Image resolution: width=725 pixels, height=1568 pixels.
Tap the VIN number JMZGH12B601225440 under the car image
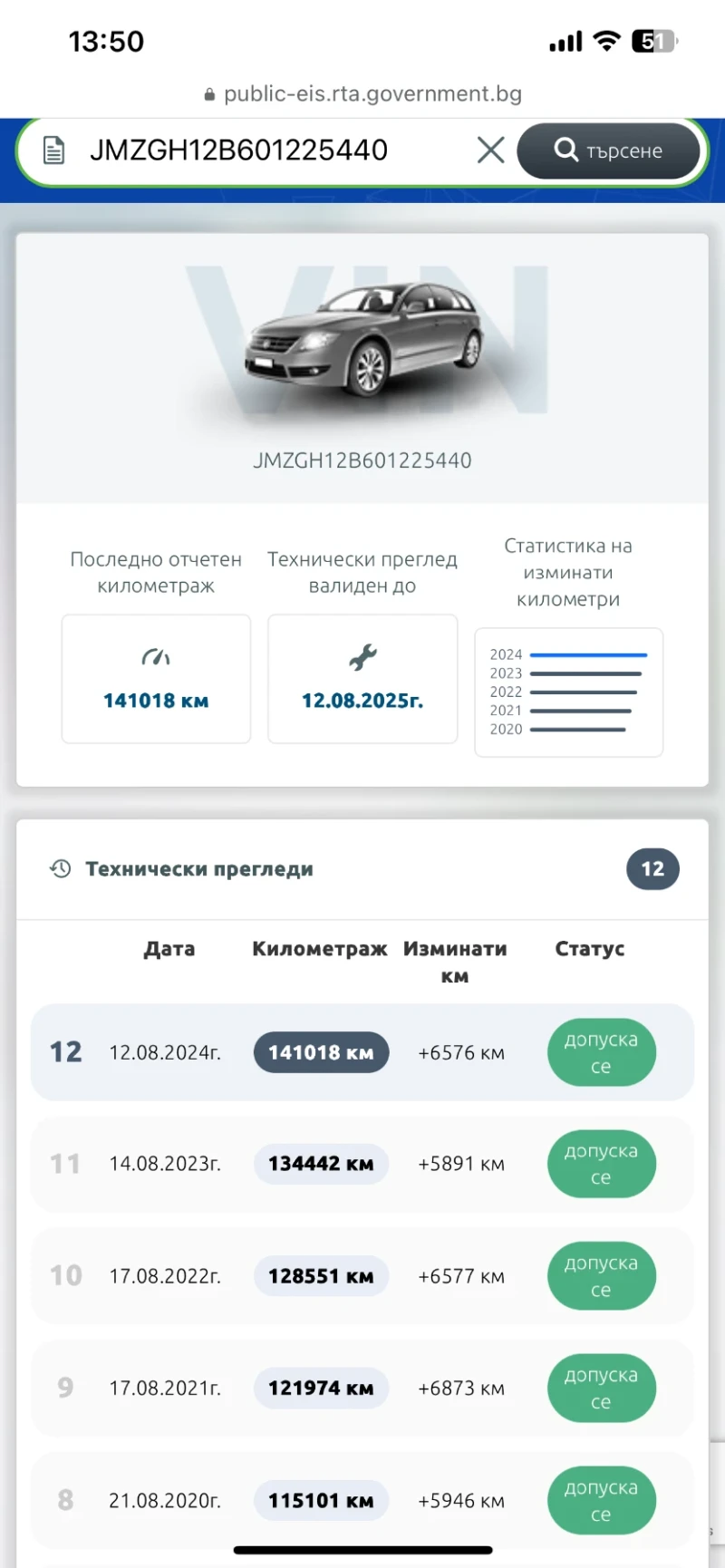[x=362, y=460]
